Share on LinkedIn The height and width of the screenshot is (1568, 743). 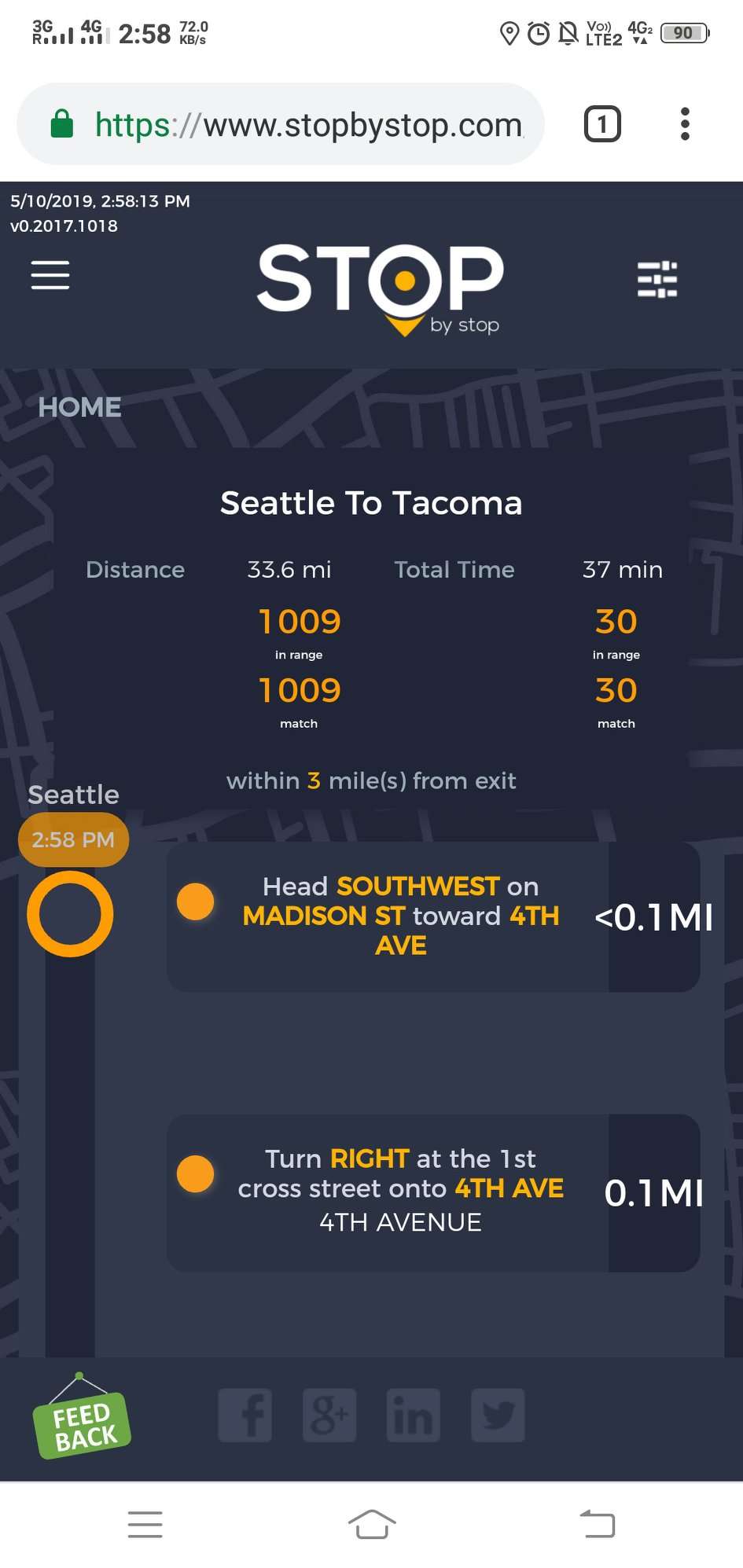point(414,1415)
